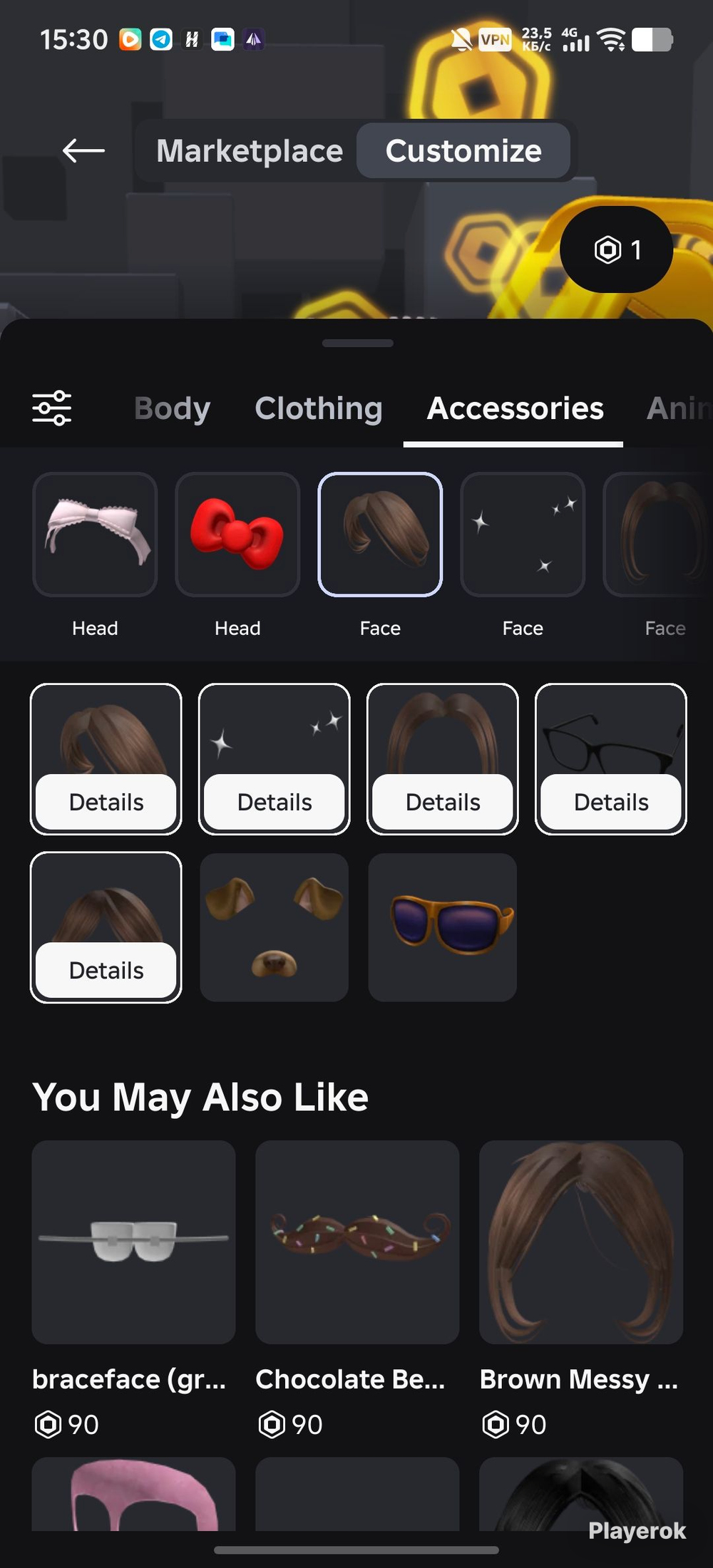Open the filter sliders icon
The width and height of the screenshot is (713, 1568).
[x=52, y=408]
